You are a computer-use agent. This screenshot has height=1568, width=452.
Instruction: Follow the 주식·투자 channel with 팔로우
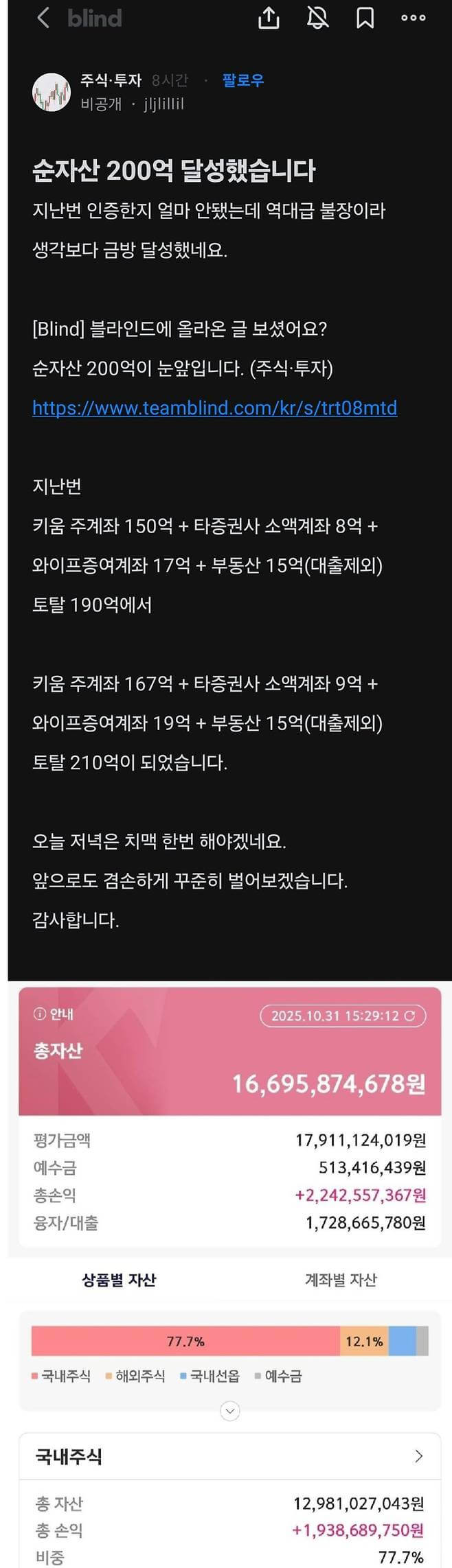pos(242,81)
